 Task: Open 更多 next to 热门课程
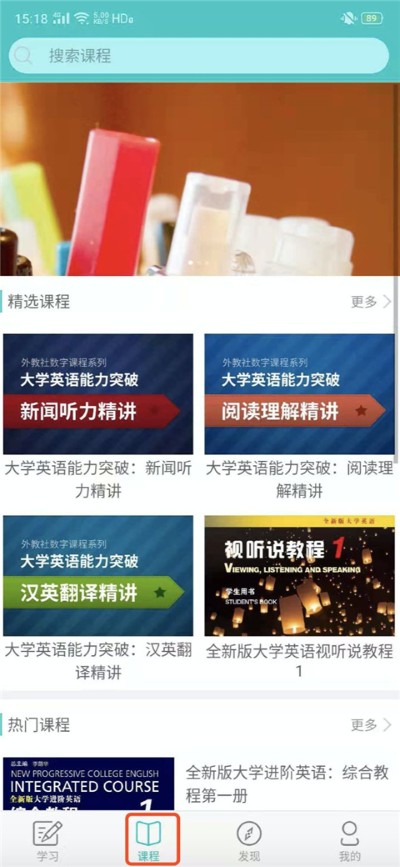pyautogui.click(x=371, y=724)
